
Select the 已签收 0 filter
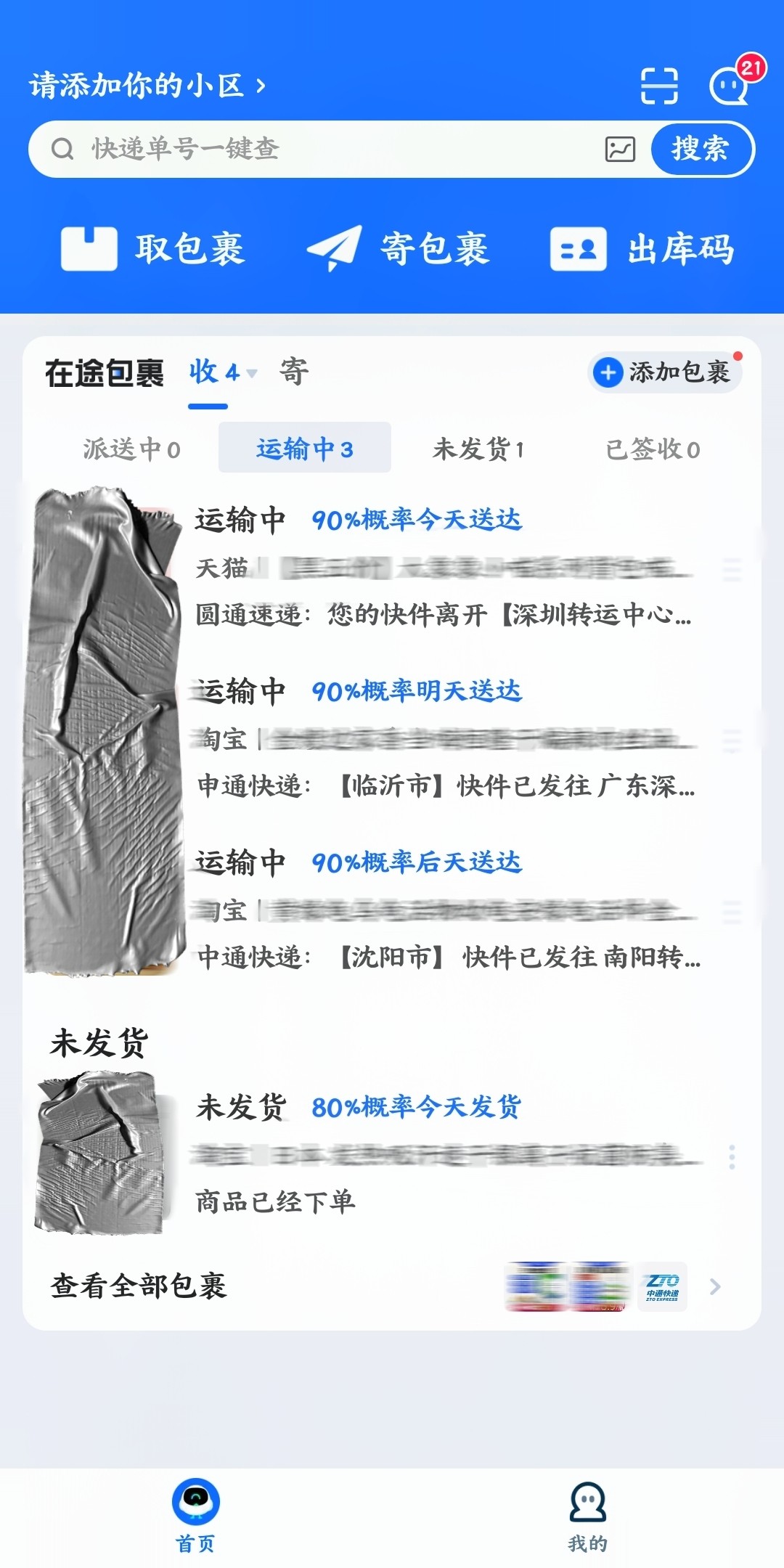pos(653,449)
